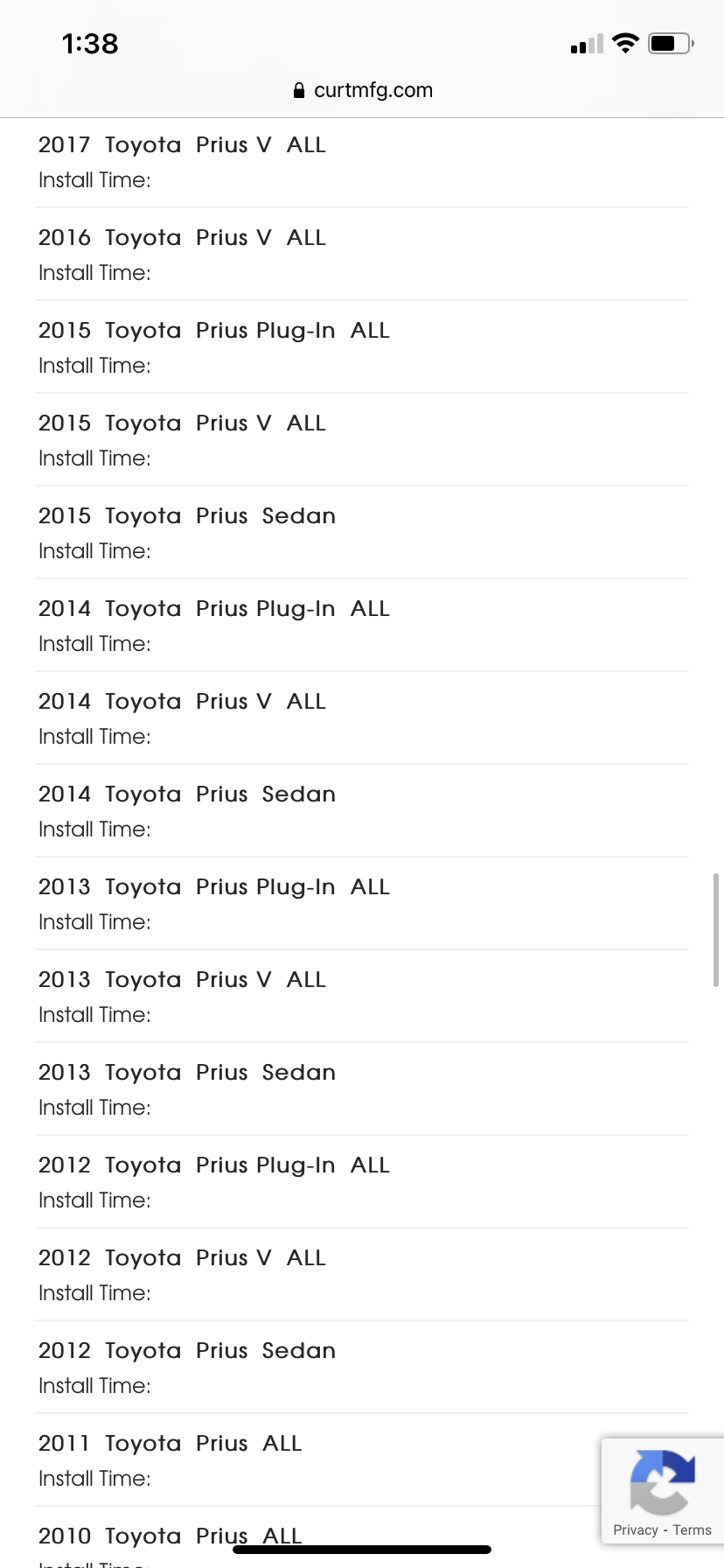Open the reCAPTCHA Privacy link
724x1568 pixels.
[x=635, y=1529]
